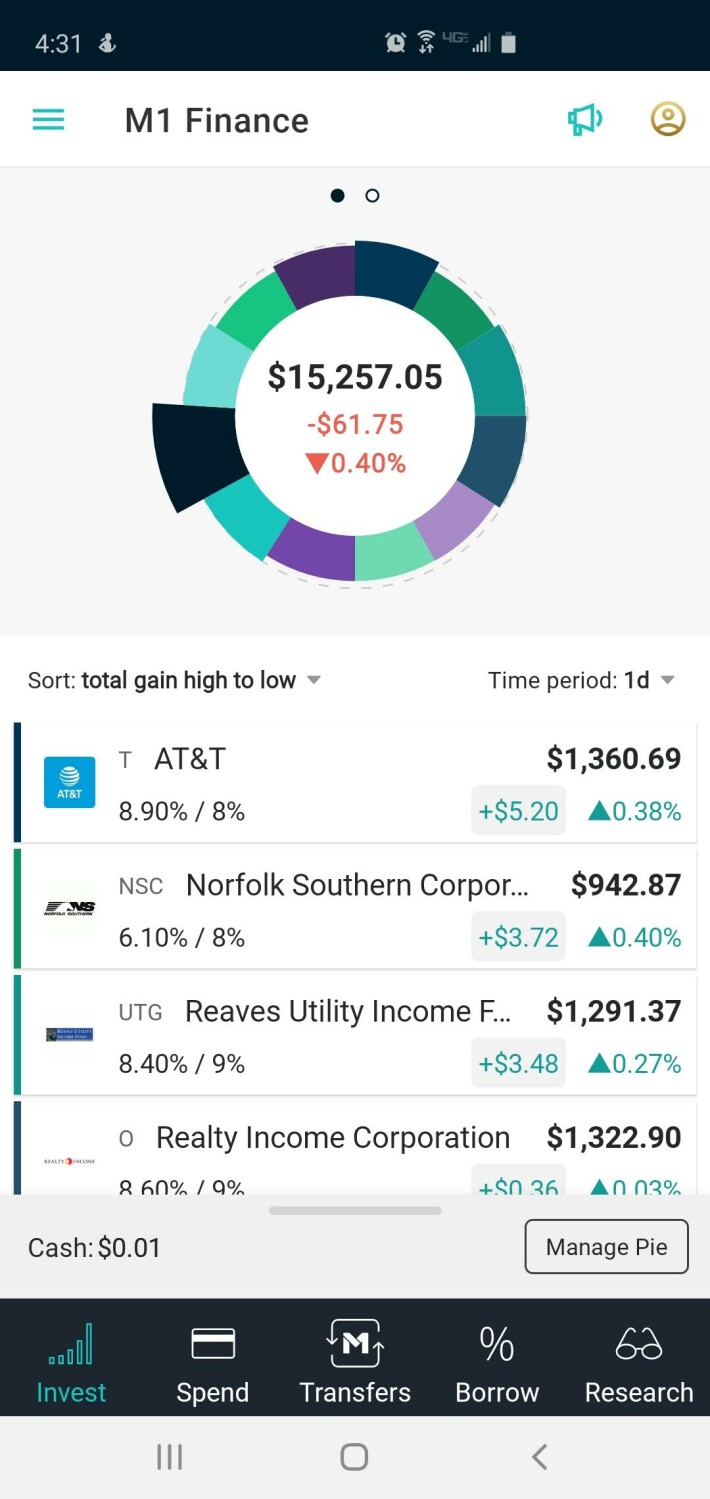Open the hamburger navigation menu

point(48,120)
